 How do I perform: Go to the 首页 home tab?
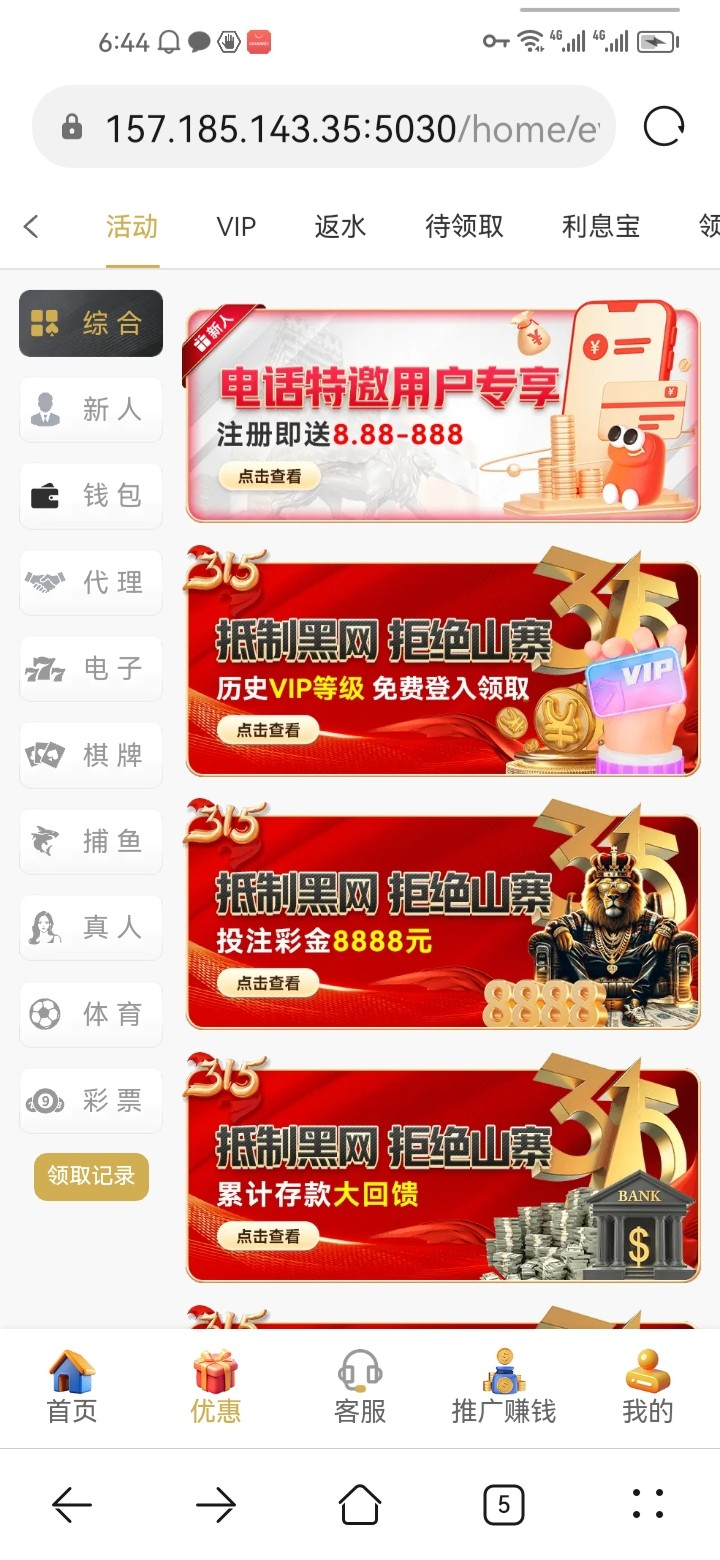point(72,1388)
